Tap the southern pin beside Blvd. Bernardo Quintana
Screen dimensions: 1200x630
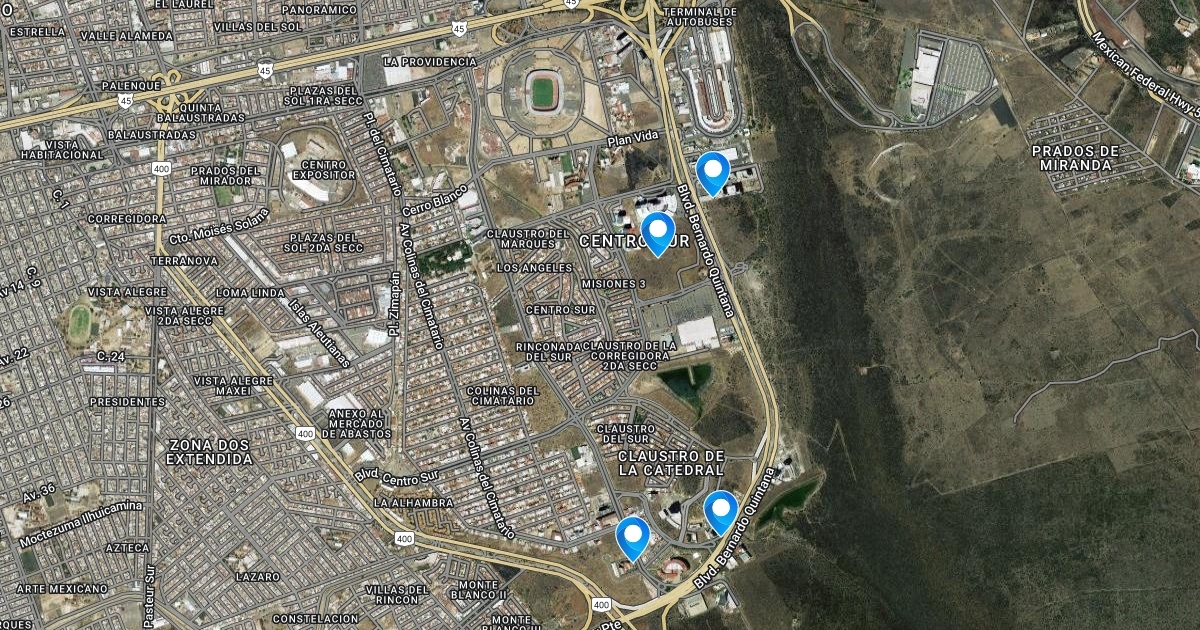pos(721,513)
